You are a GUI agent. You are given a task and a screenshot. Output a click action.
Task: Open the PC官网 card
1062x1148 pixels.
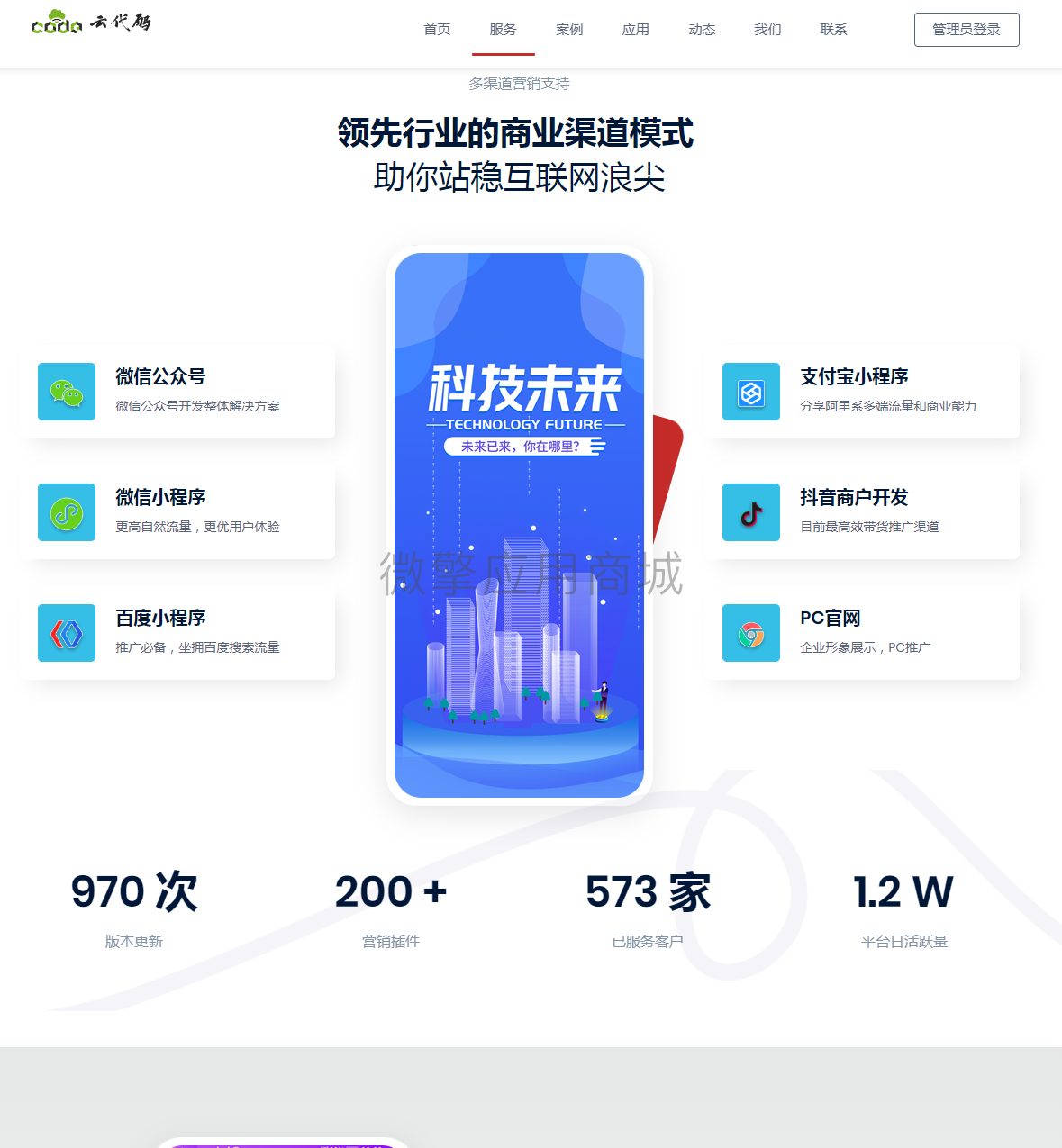(863, 632)
